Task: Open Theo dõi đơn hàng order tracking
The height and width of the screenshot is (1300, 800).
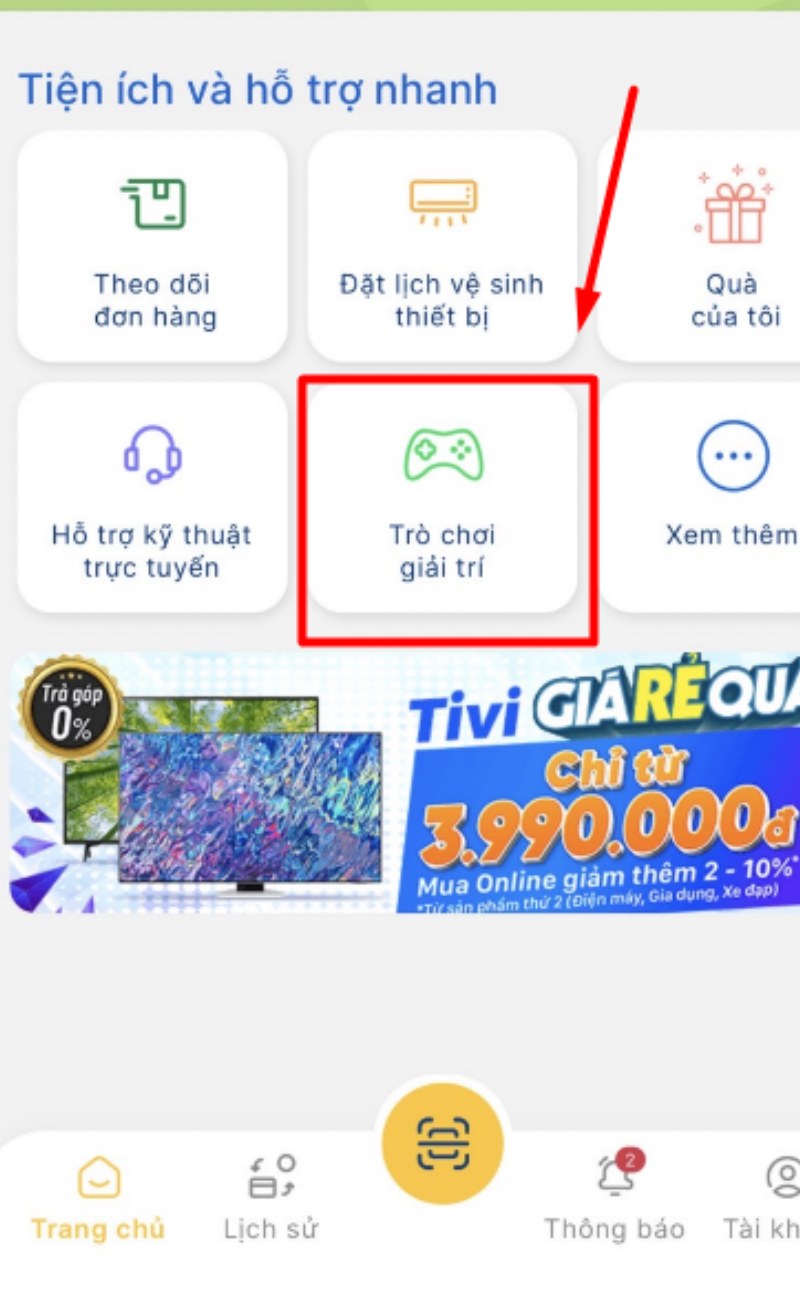Action: tap(153, 247)
